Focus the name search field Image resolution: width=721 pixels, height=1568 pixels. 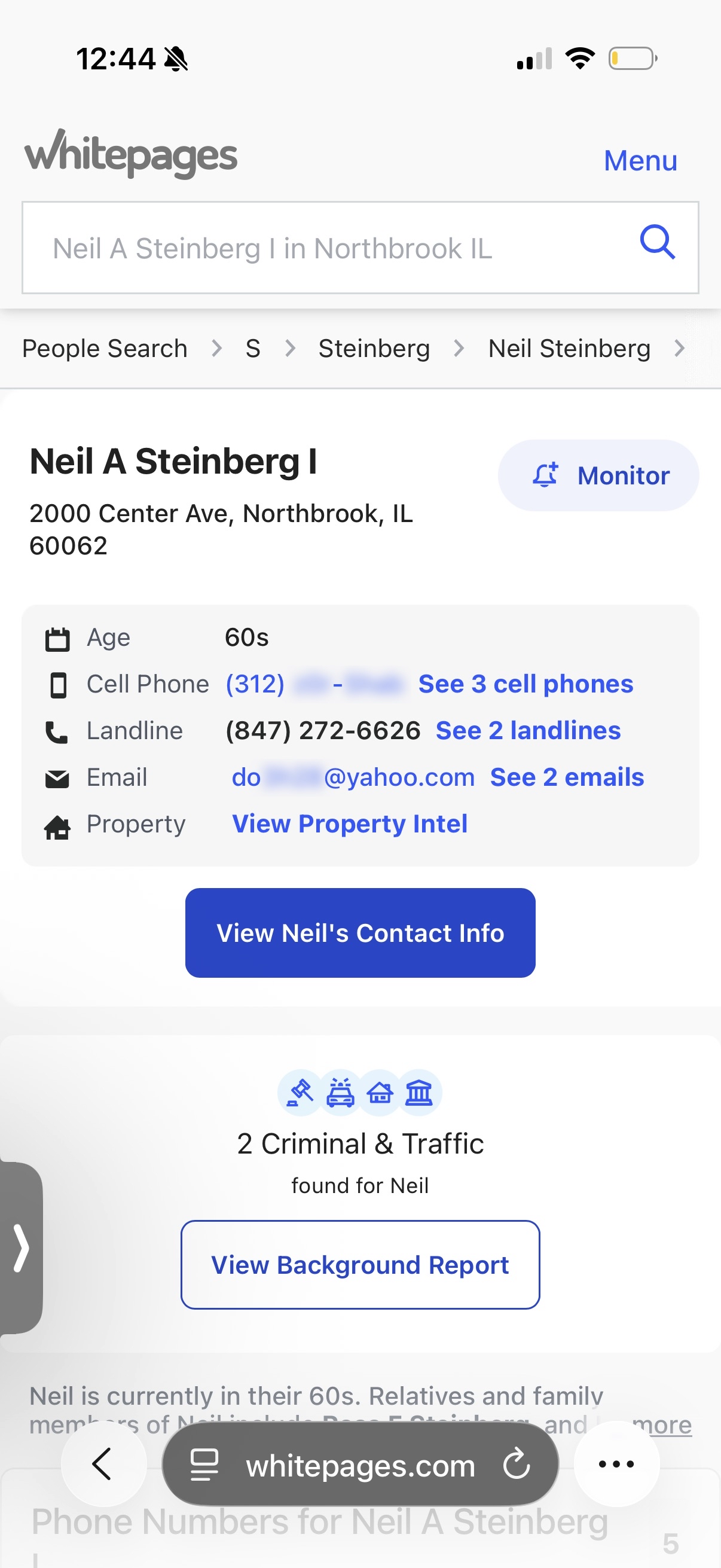pyautogui.click(x=329, y=248)
